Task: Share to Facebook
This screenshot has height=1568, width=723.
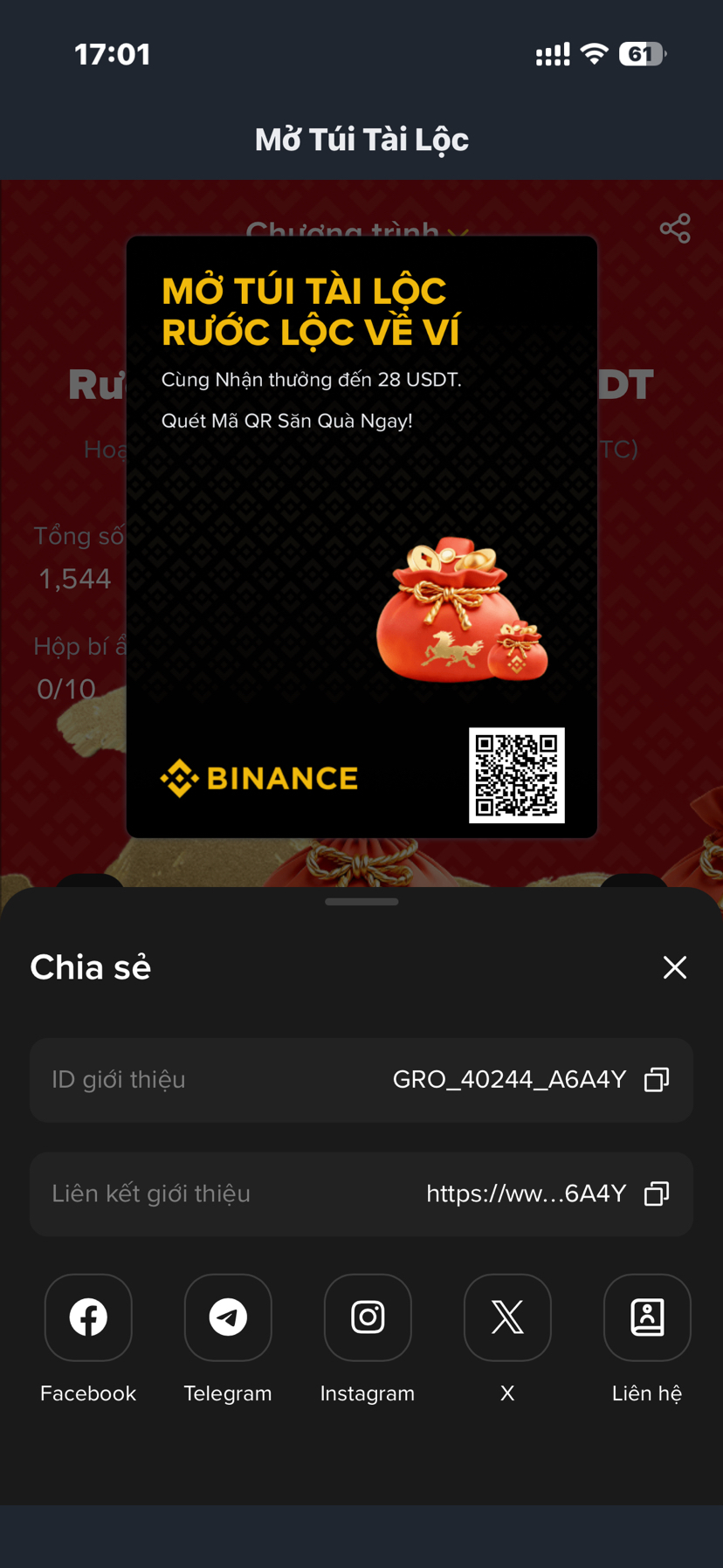Action: click(88, 1317)
